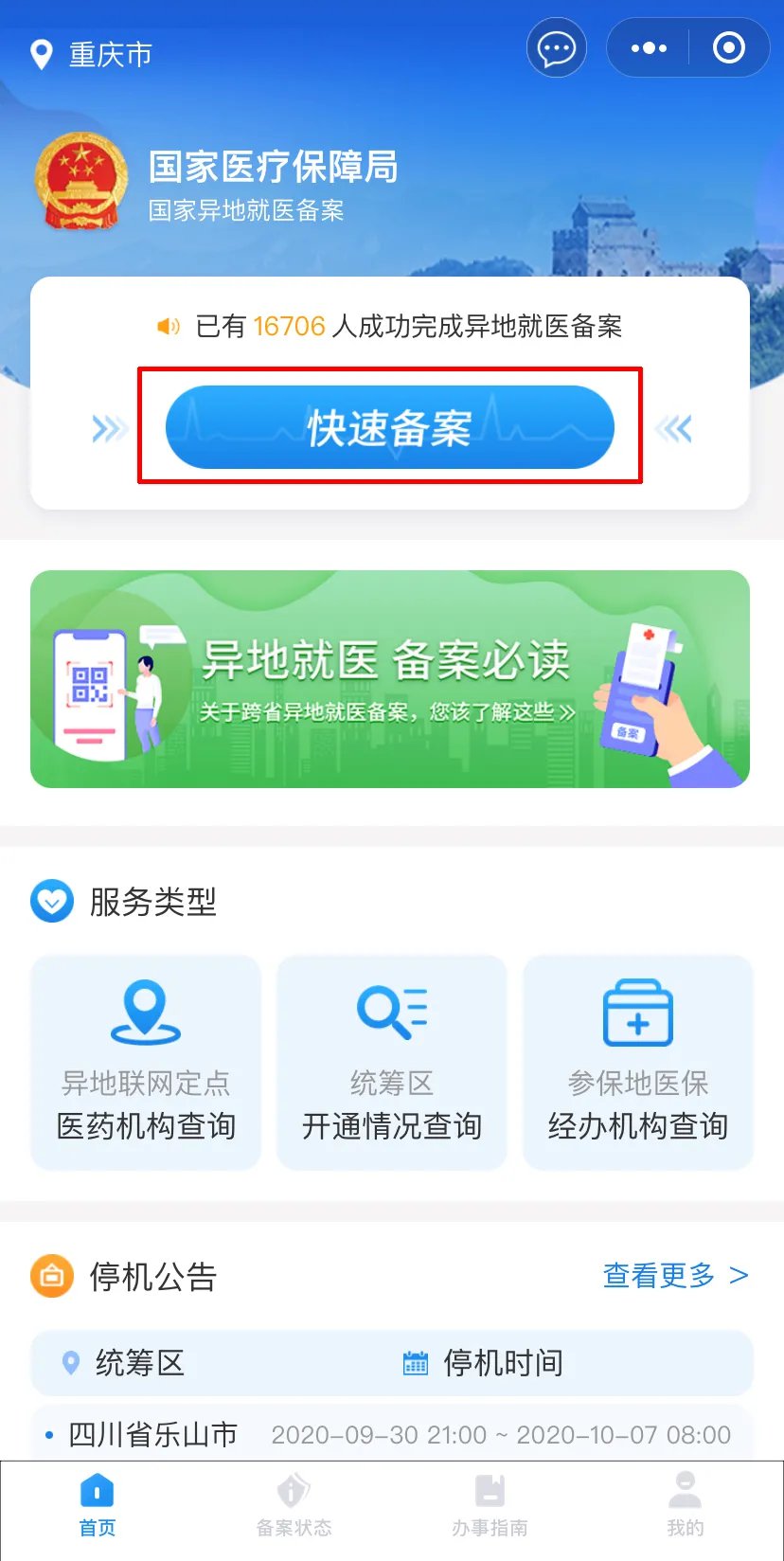Go to the 首页 tab
Viewport: 784px width, 1561px height.
coord(98,1506)
